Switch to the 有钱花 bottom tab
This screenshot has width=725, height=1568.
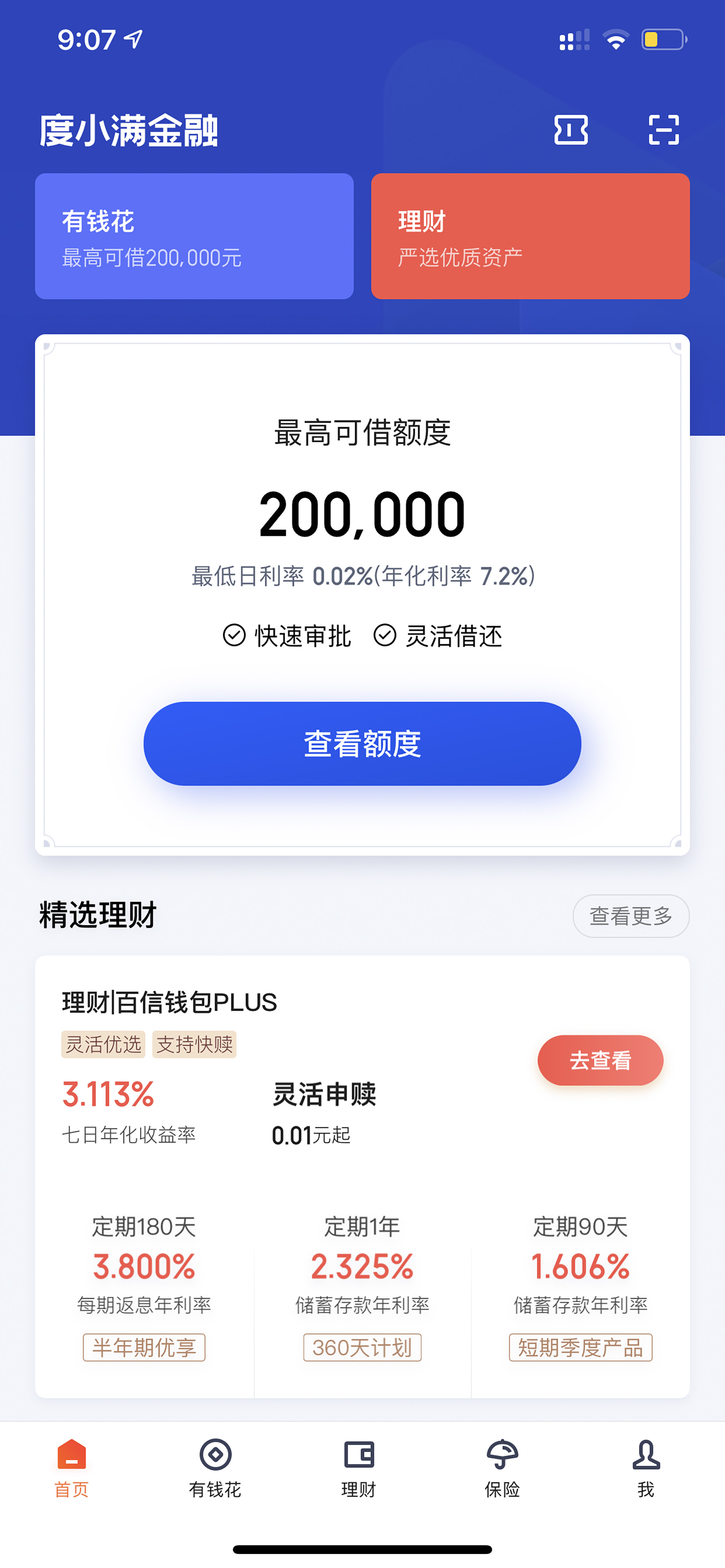pyautogui.click(x=215, y=1468)
